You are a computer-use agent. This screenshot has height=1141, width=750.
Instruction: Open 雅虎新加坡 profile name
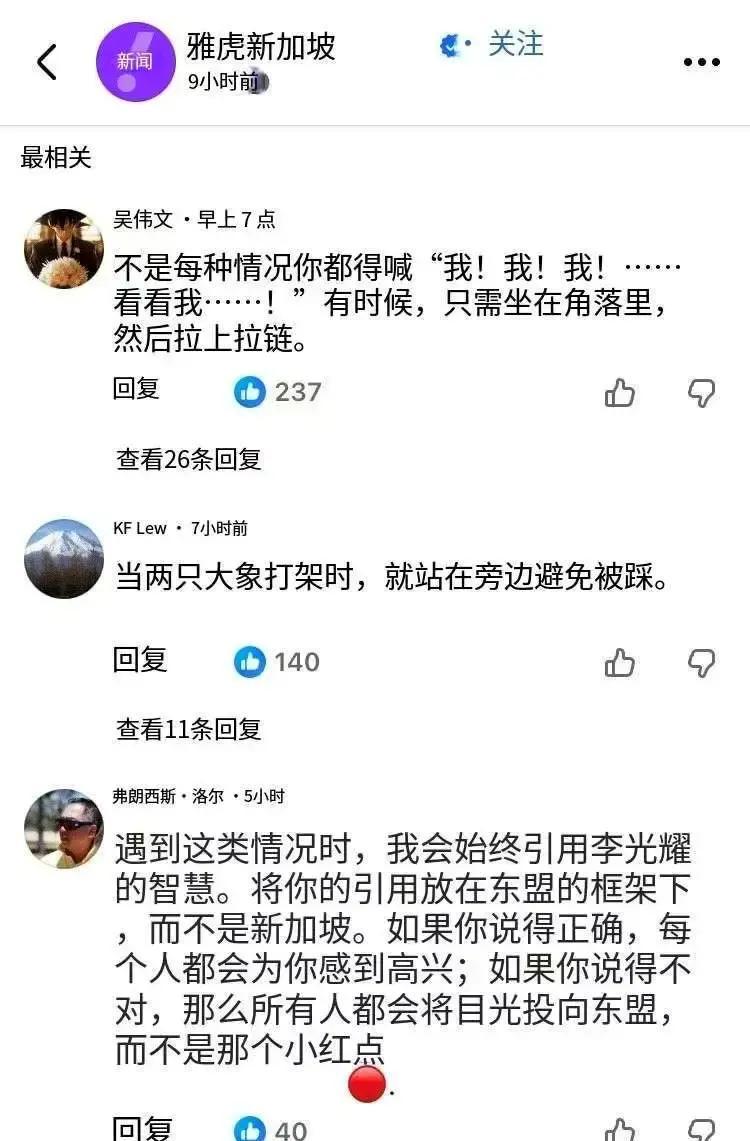click(258, 46)
